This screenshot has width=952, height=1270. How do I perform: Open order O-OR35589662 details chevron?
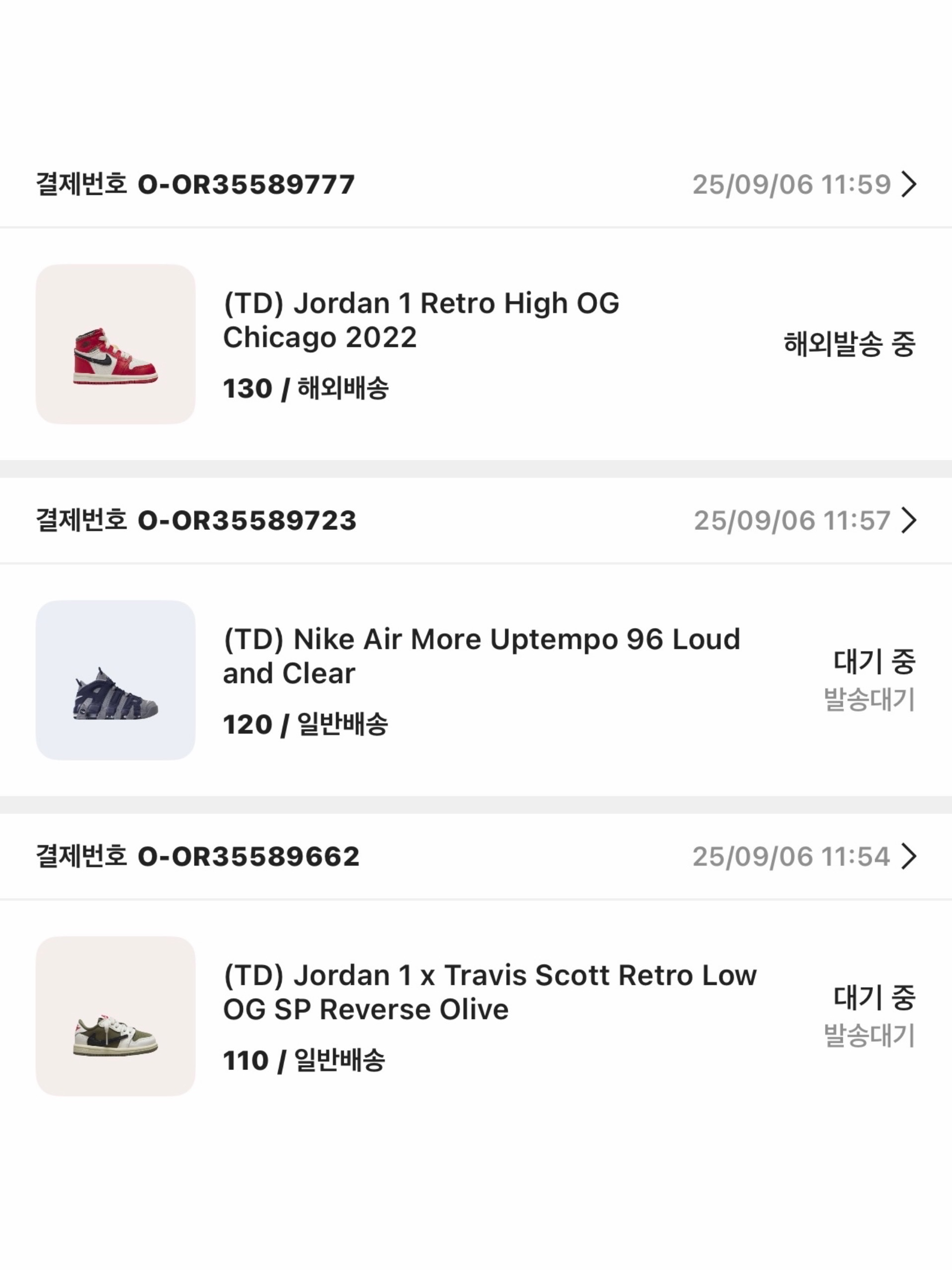(908, 856)
